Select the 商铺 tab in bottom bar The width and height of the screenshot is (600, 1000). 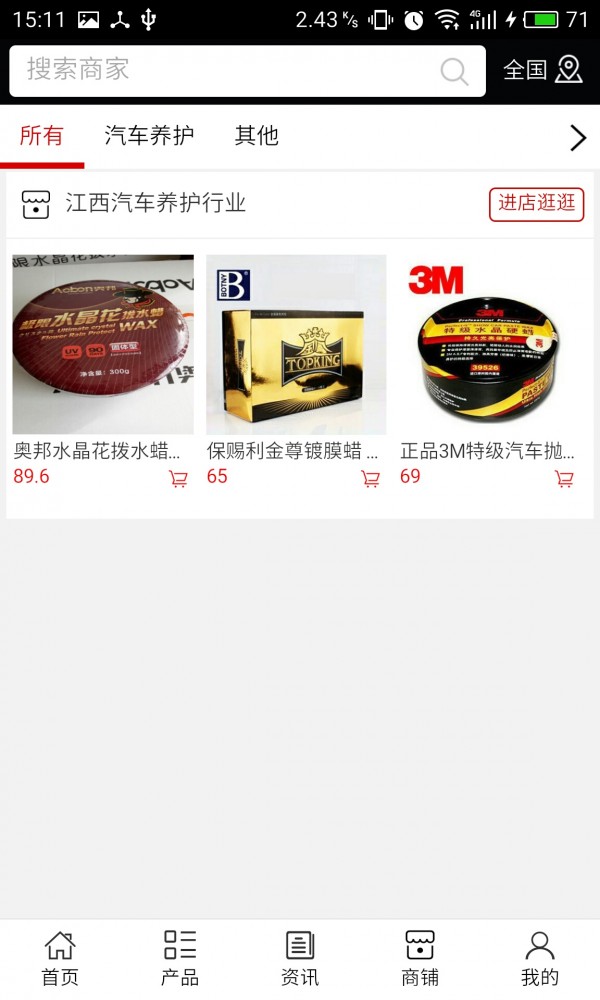point(420,958)
